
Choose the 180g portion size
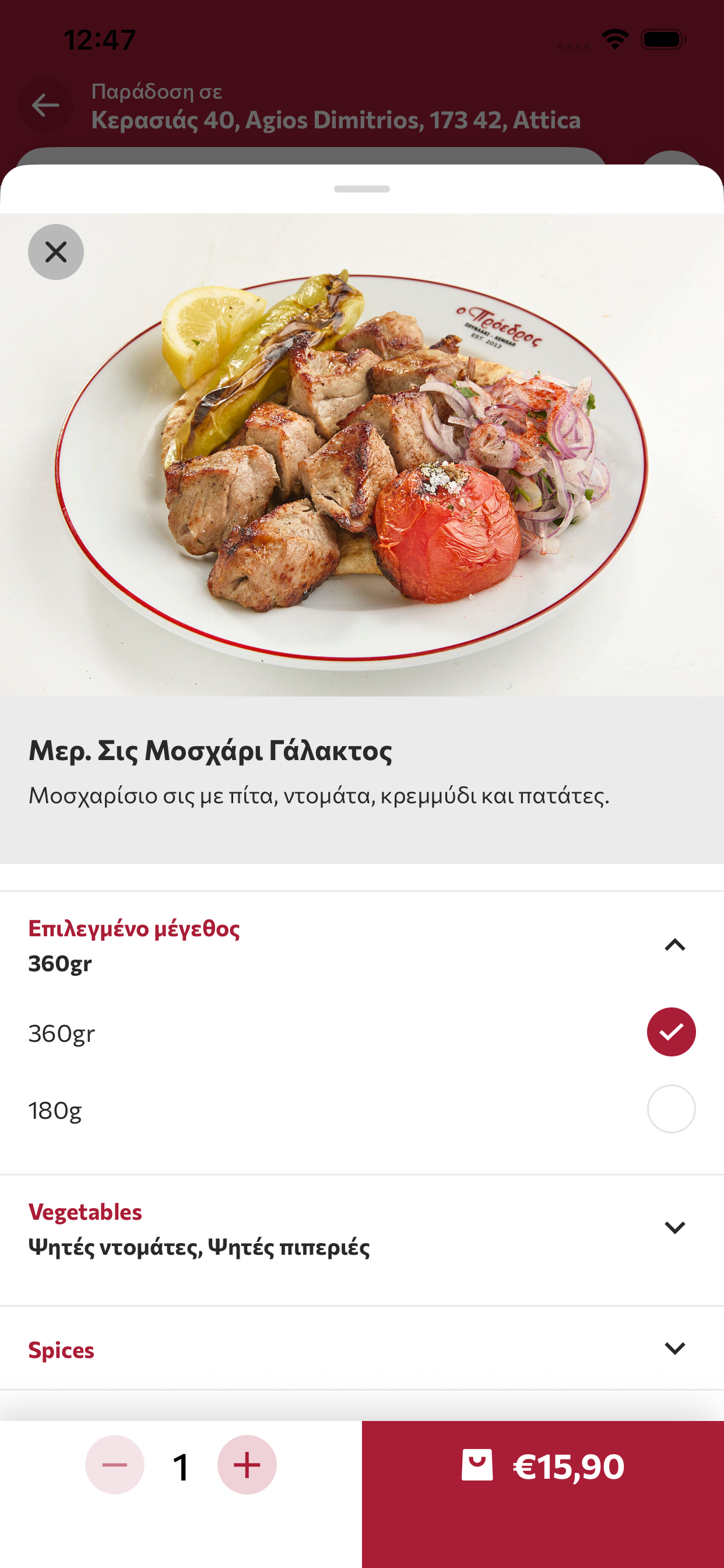click(362, 1109)
